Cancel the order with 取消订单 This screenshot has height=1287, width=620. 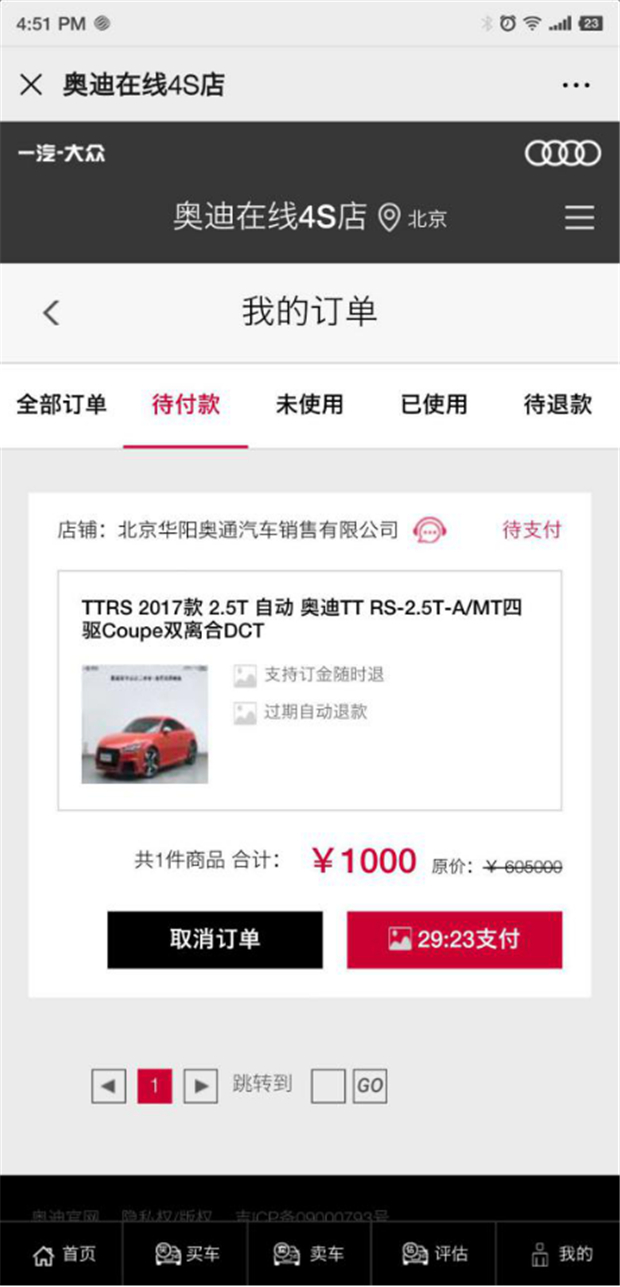[215, 939]
